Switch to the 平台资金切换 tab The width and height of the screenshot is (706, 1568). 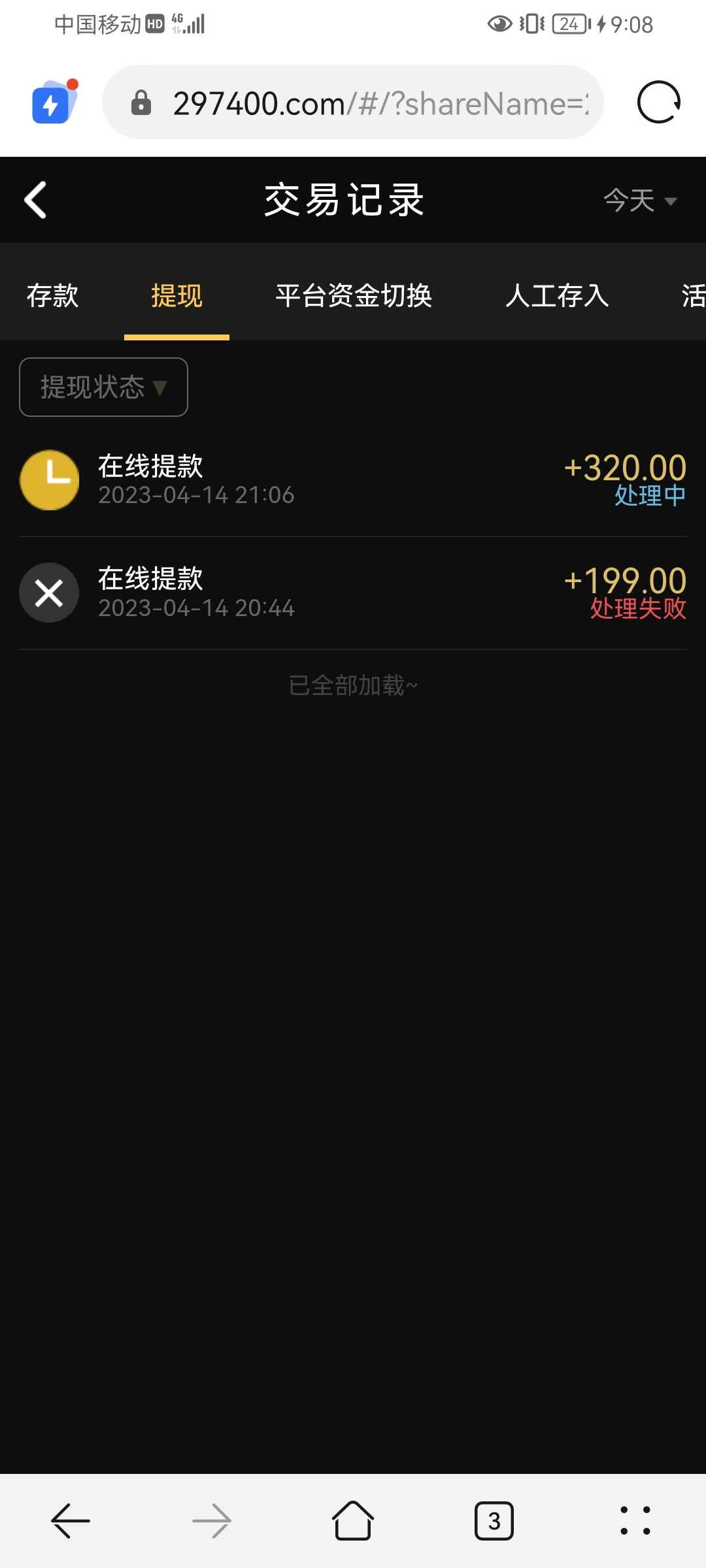354,295
